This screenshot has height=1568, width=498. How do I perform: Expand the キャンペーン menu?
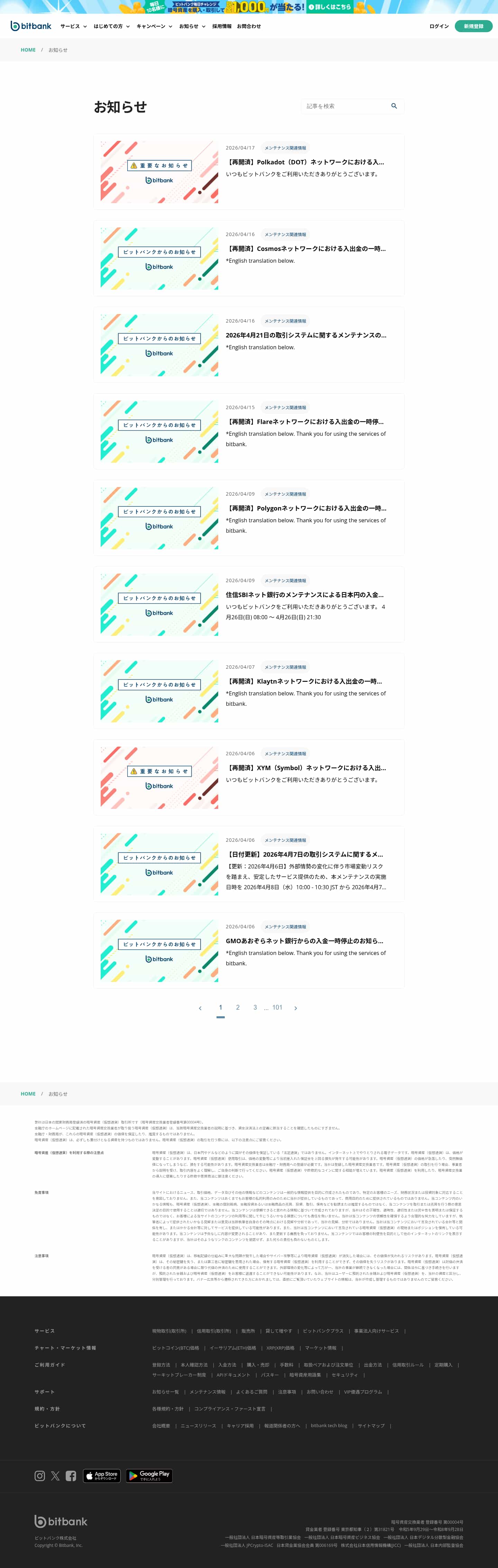pyautogui.click(x=154, y=26)
